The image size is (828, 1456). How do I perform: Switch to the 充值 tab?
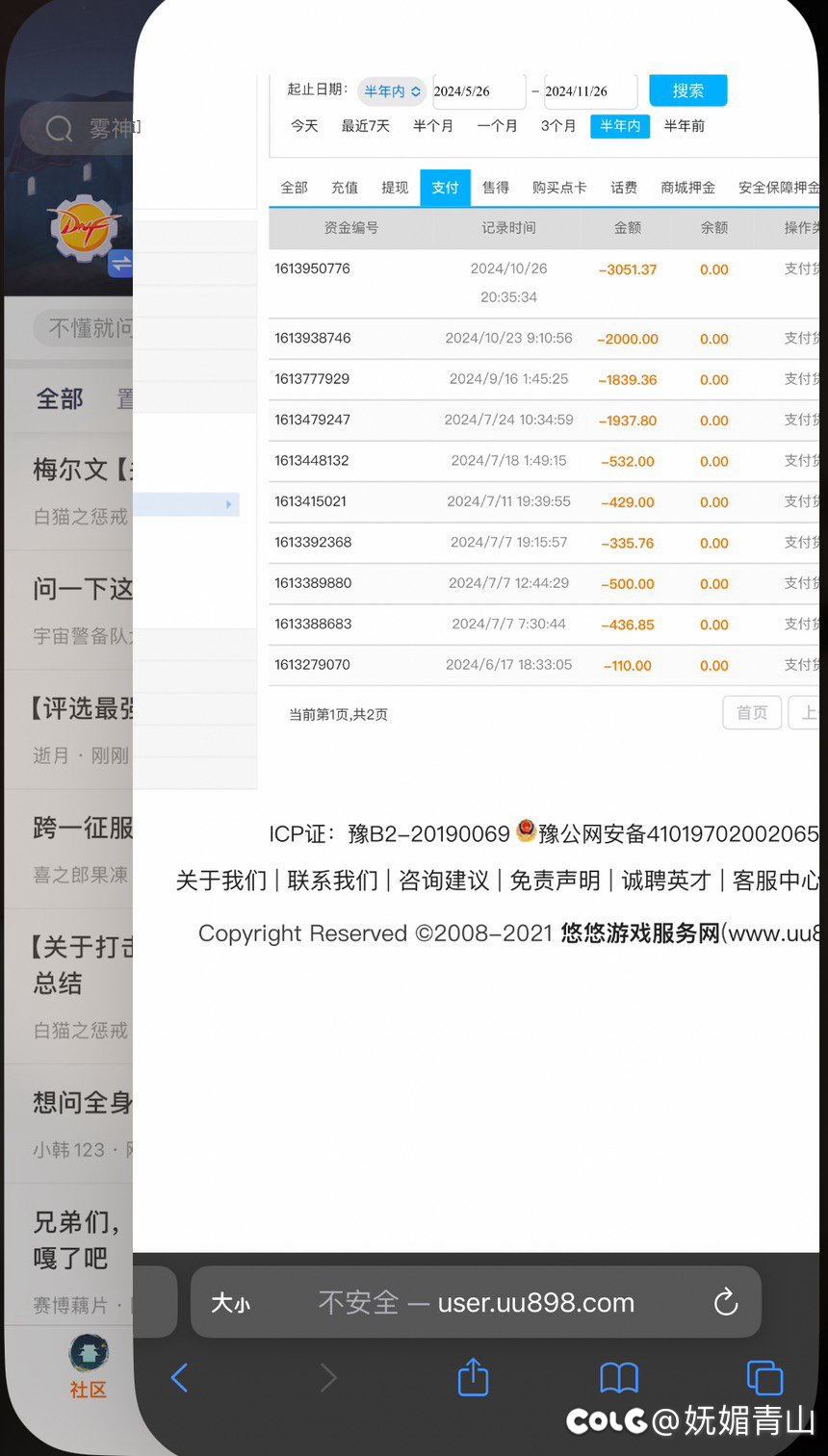click(x=344, y=188)
